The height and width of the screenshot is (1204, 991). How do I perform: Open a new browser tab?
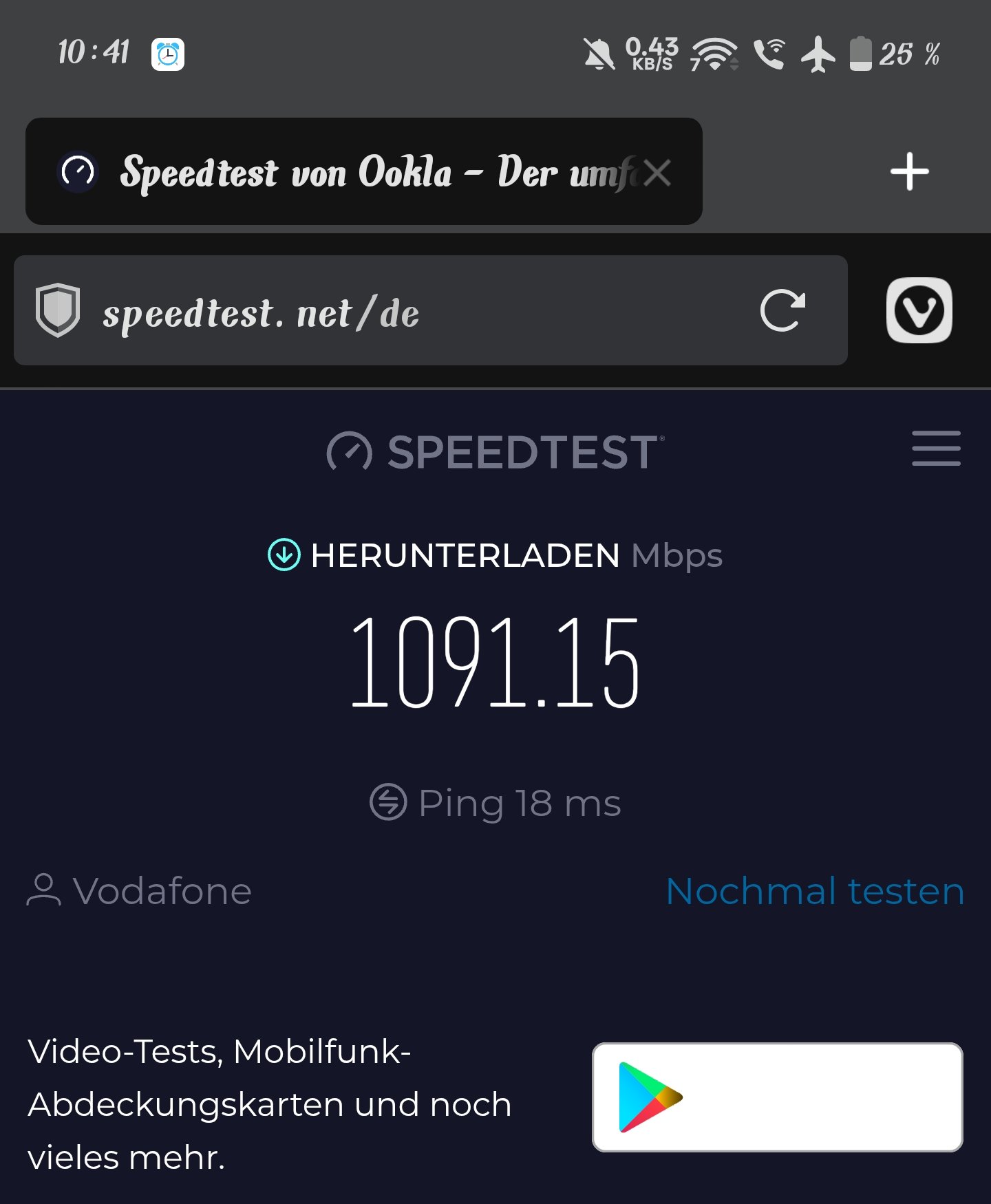909,172
